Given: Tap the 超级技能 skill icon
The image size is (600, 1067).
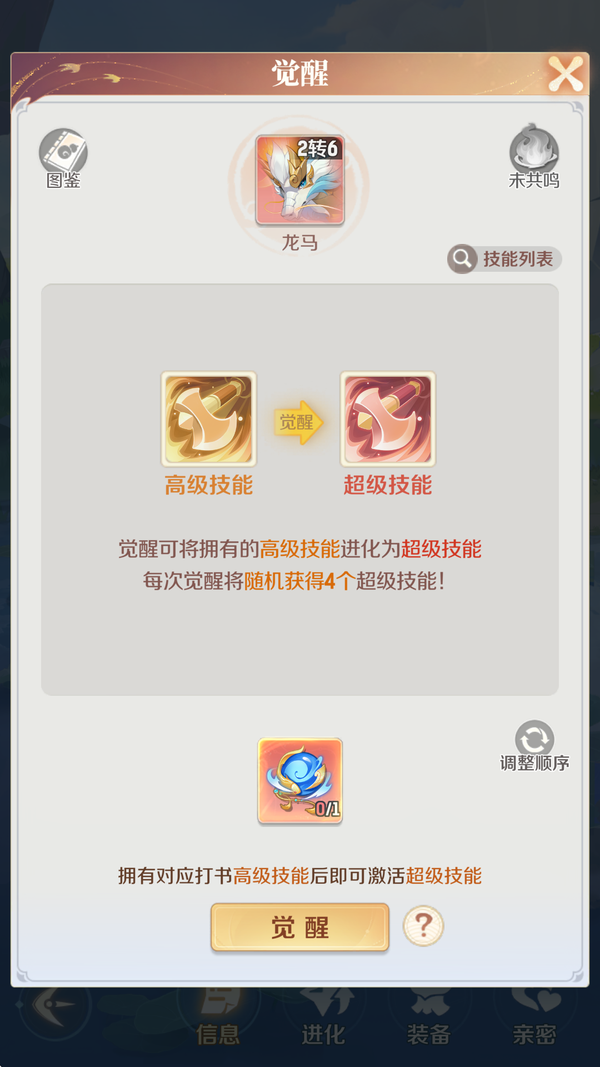Looking at the screenshot, I should coord(387,419).
